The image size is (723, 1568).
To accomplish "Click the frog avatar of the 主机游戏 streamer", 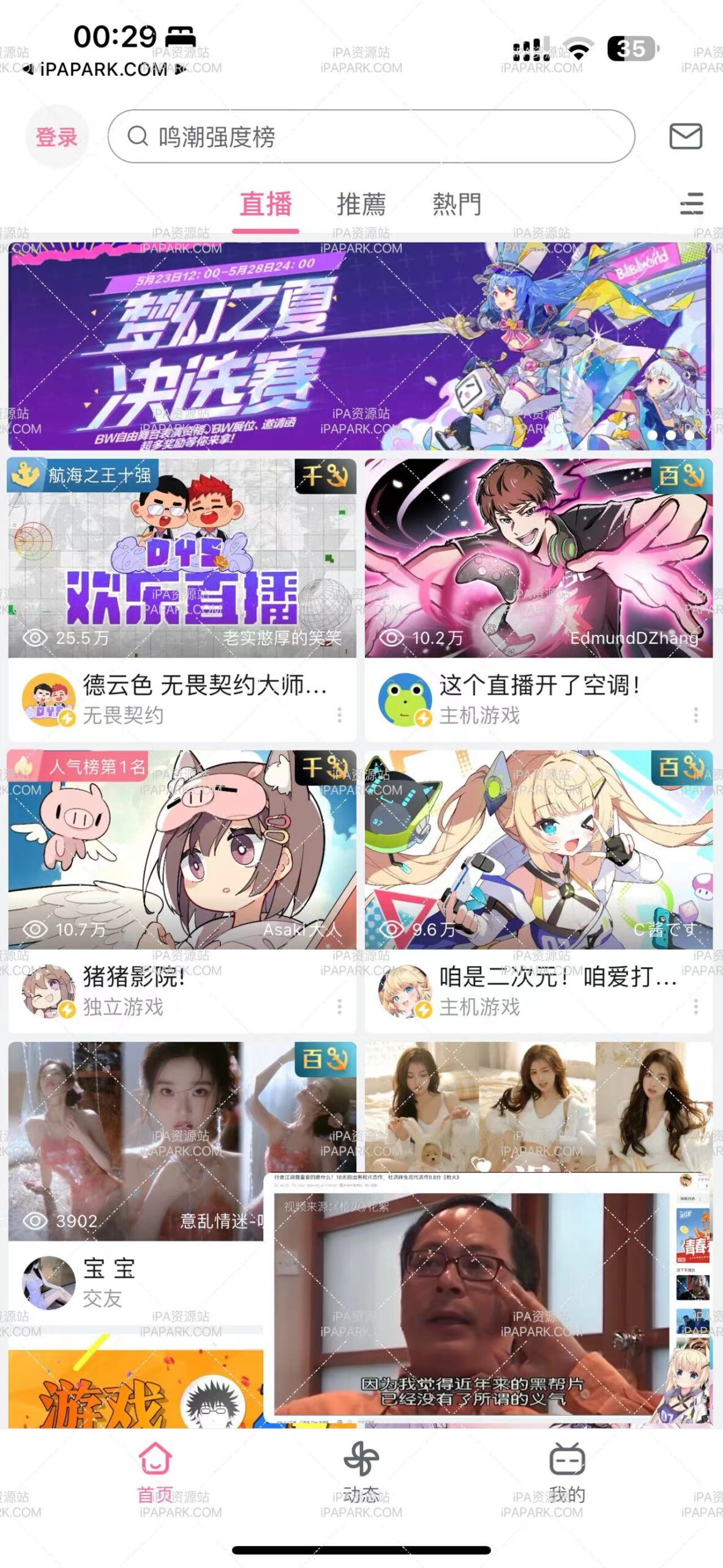I will coord(405,698).
